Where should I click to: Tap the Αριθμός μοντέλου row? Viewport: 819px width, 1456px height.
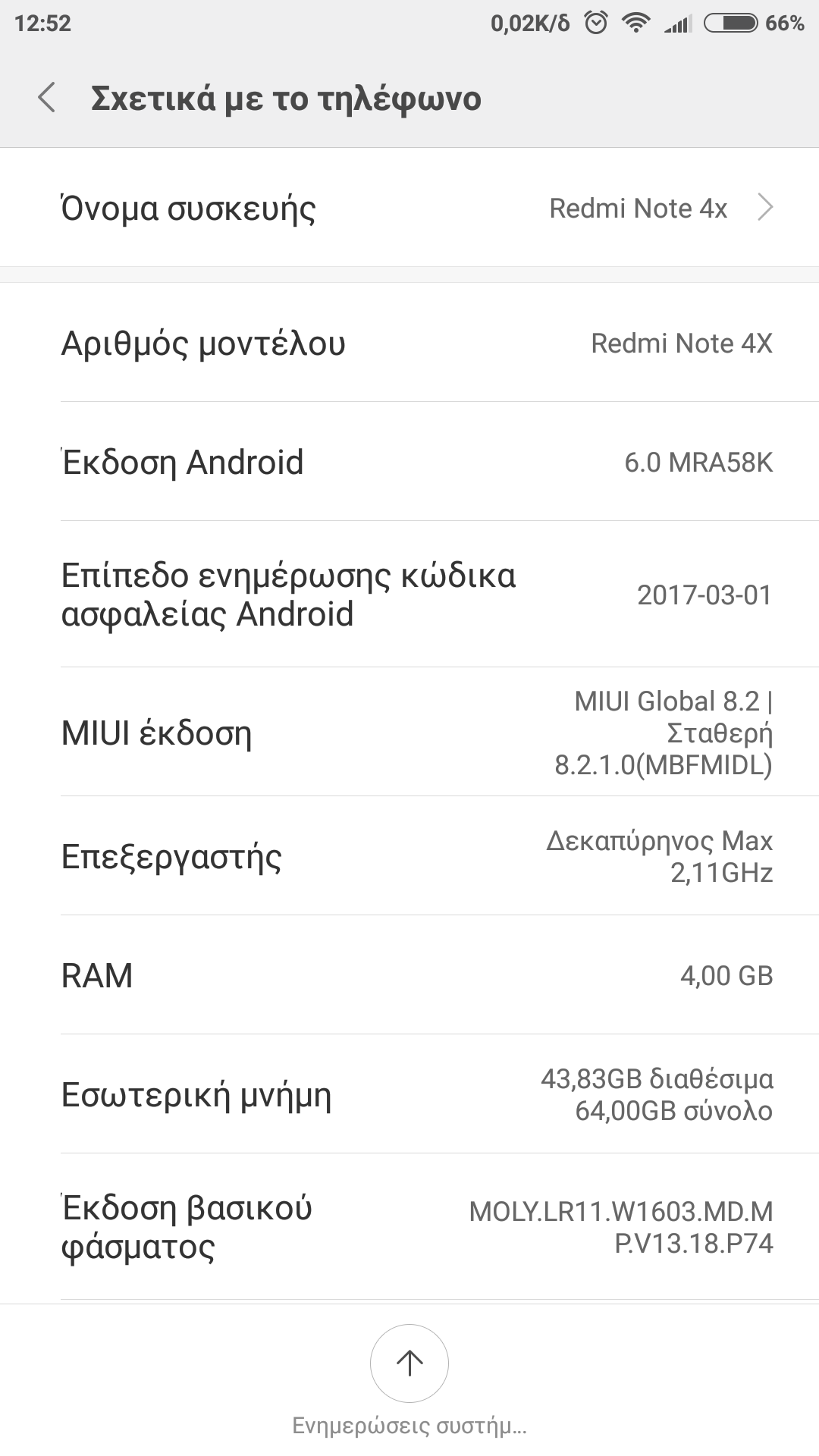409,343
